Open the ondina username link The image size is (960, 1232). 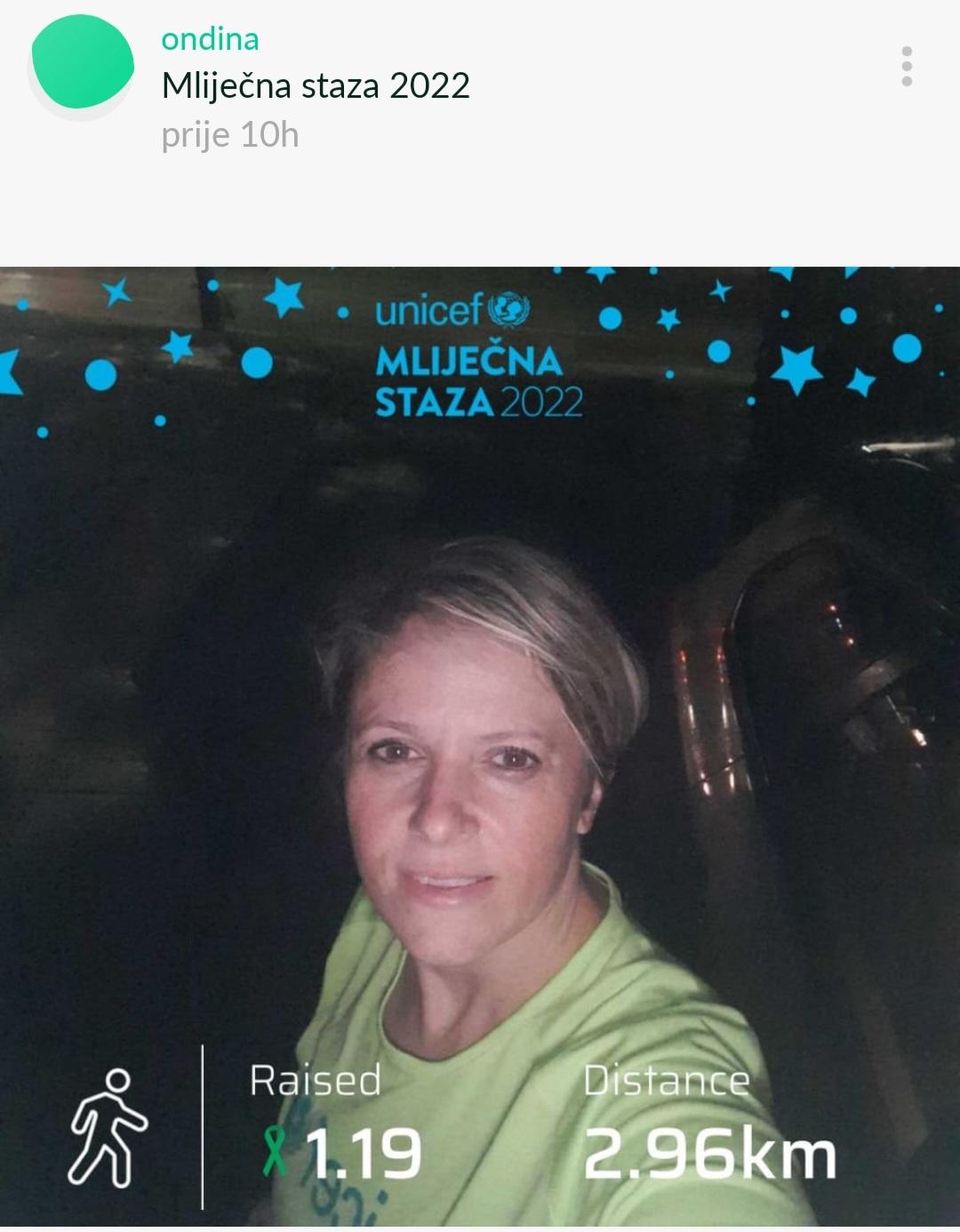tap(210, 39)
